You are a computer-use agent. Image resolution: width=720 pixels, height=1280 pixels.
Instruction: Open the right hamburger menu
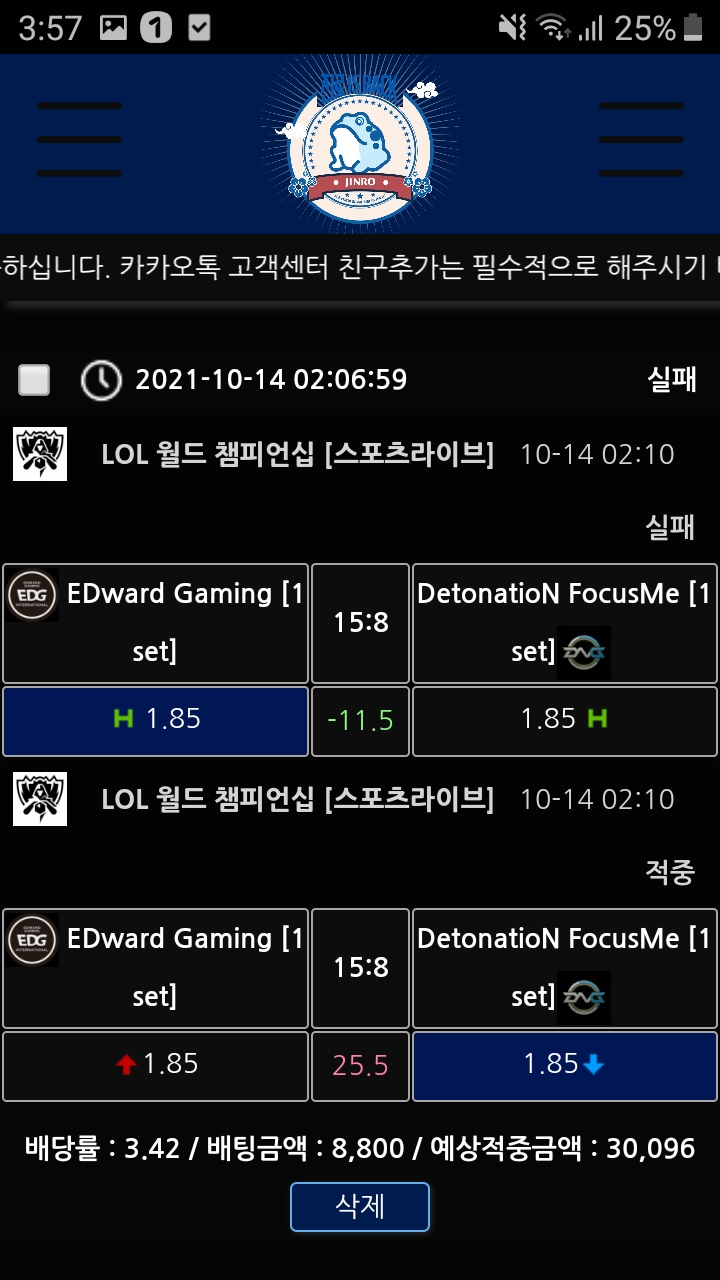[x=640, y=140]
